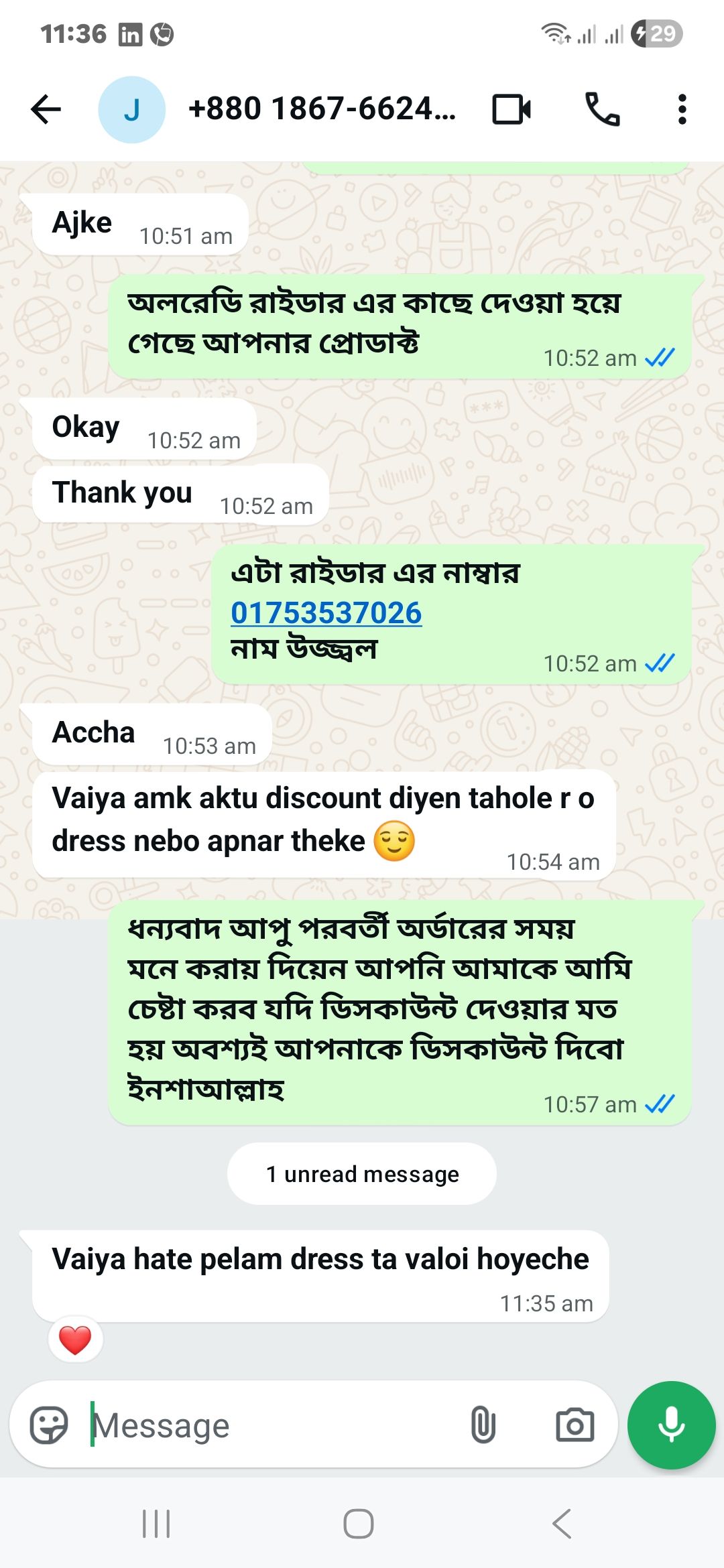Open contact info for +880 1867-6624
Screen dimensions: 724x1568
322,109
